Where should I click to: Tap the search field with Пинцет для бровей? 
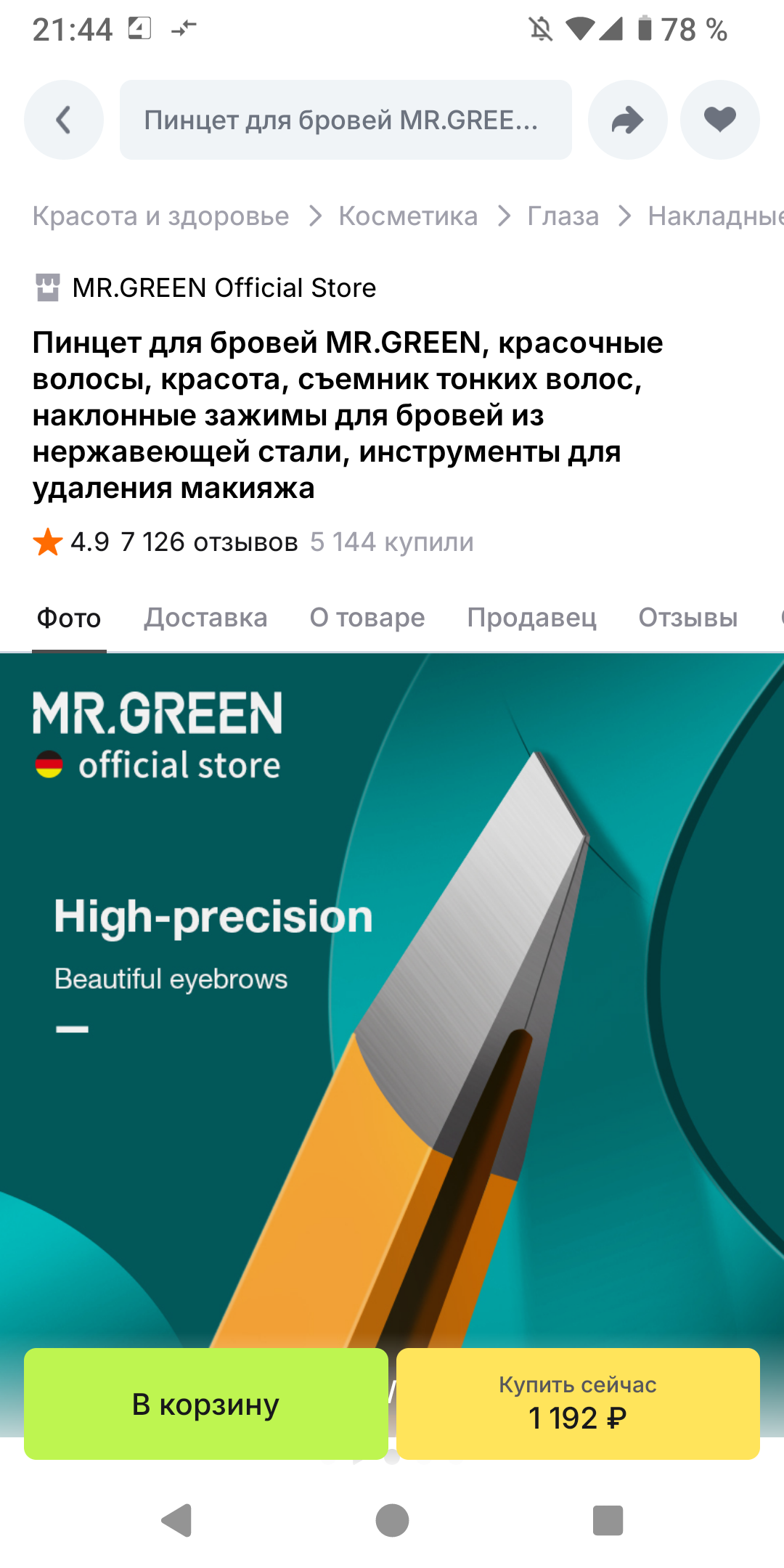pyautogui.click(x=346, y=120)
